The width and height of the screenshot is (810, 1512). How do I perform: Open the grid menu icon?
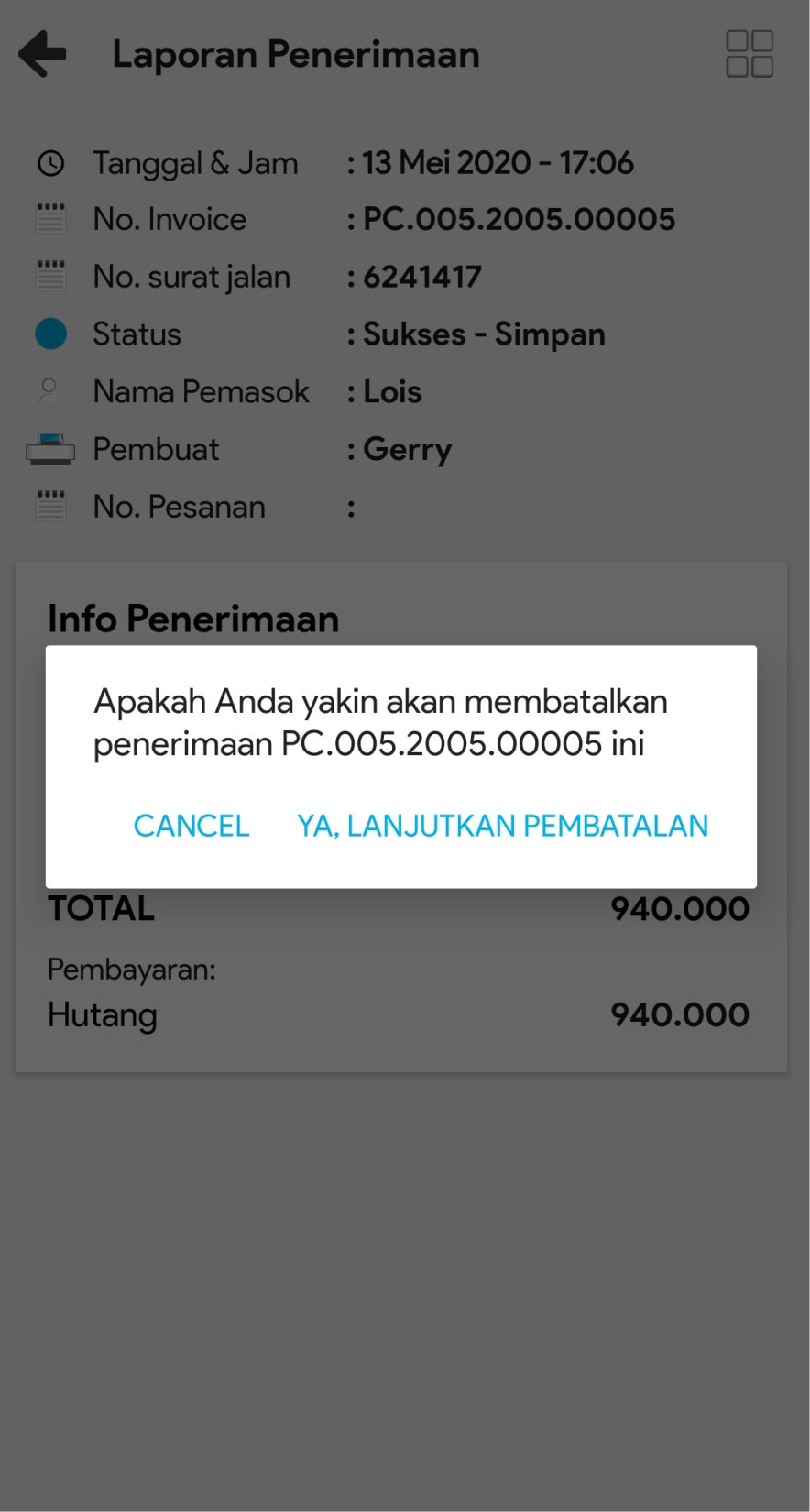[749, 54]
